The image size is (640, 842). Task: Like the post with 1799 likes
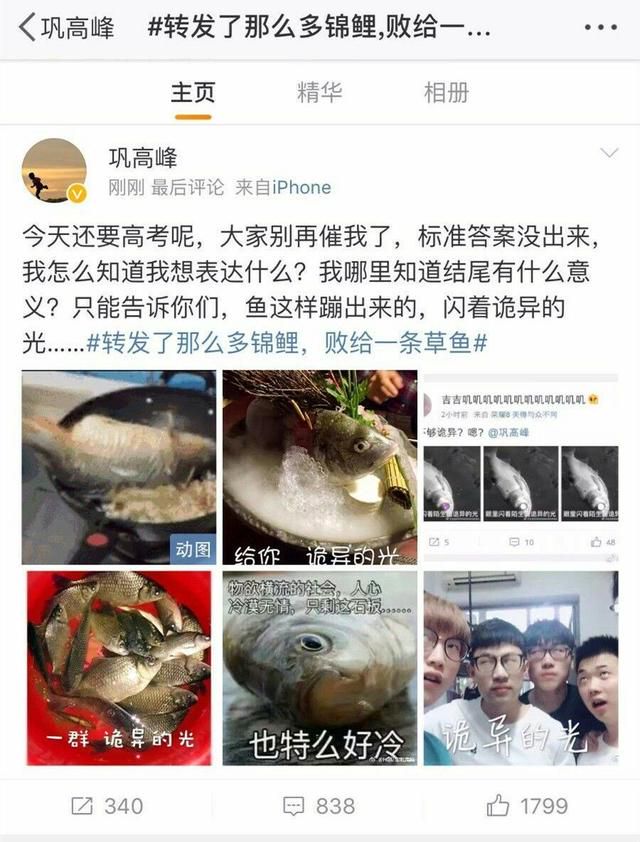pos(527,805)
